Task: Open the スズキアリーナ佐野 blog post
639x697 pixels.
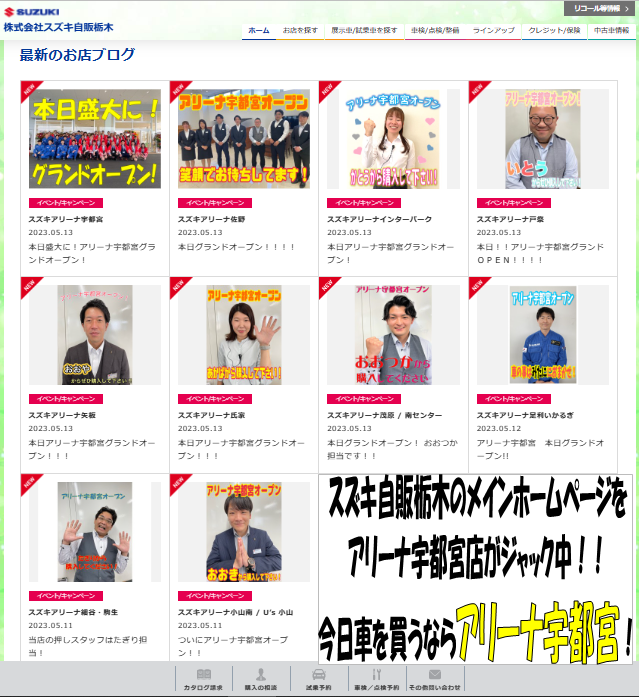Action: [243, 139]
